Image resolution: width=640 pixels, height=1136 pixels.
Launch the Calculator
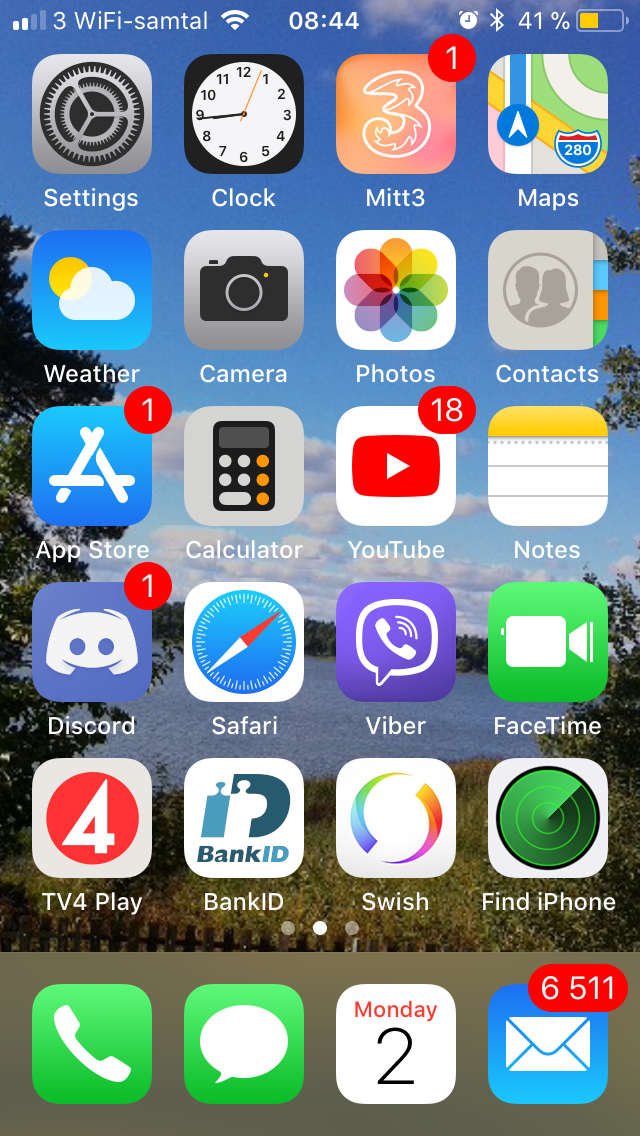click(x=244, y=466)
